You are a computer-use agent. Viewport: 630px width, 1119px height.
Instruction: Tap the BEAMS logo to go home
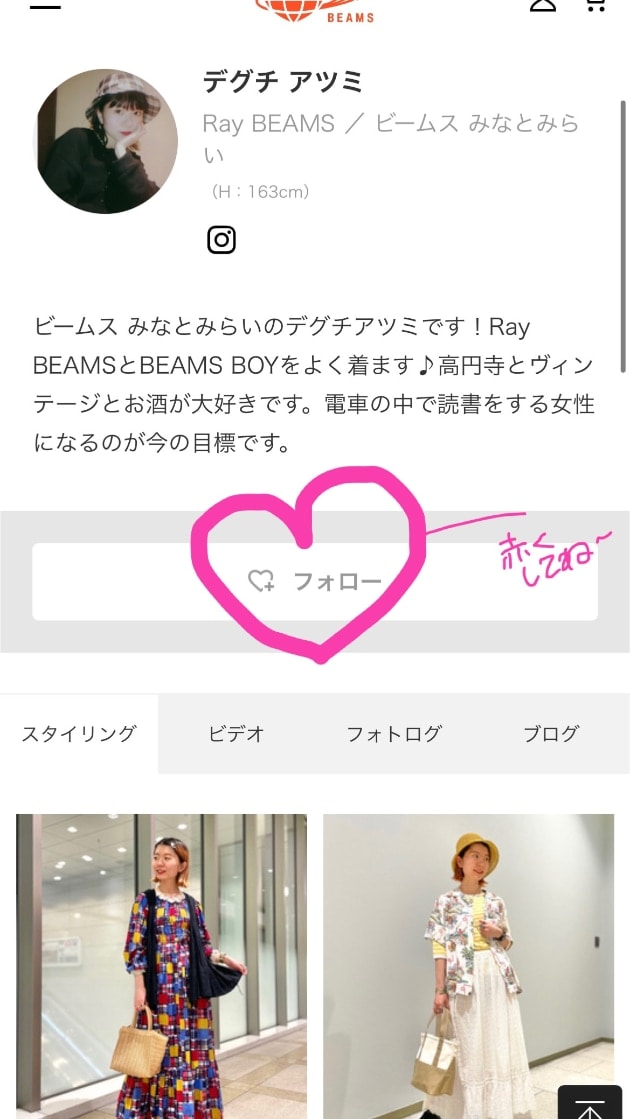coord(317,10)
